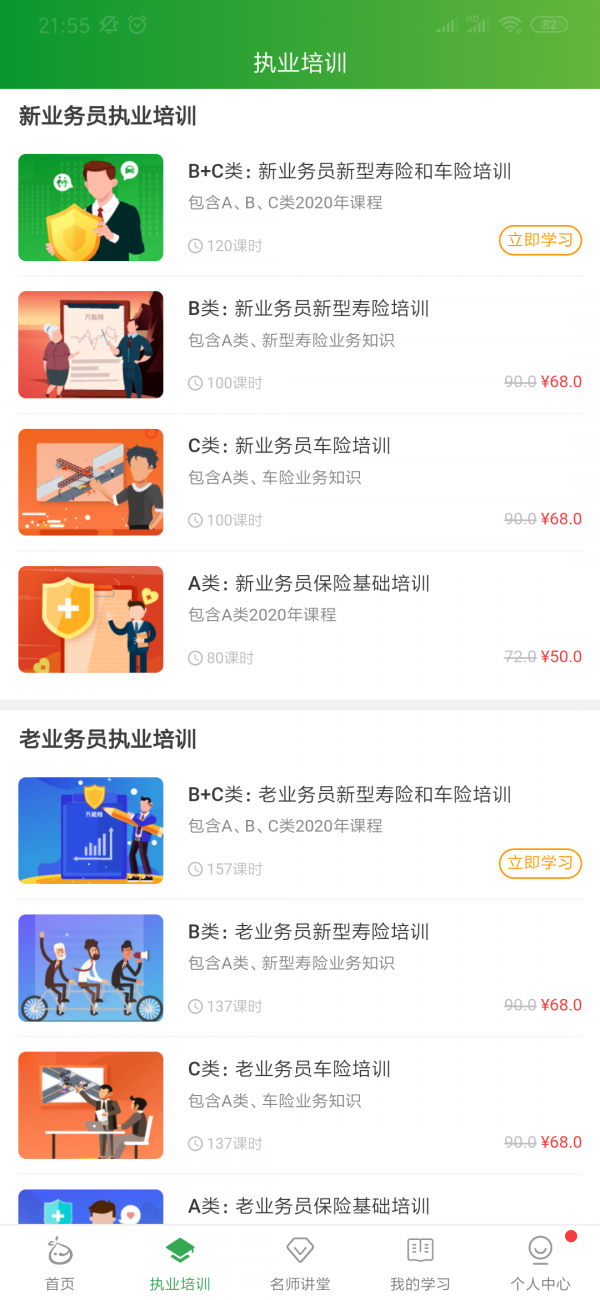This screenshot has height=1300, width=600.
Task: Go to the 我的学习 tab
Action: (x=420, y=1264)
